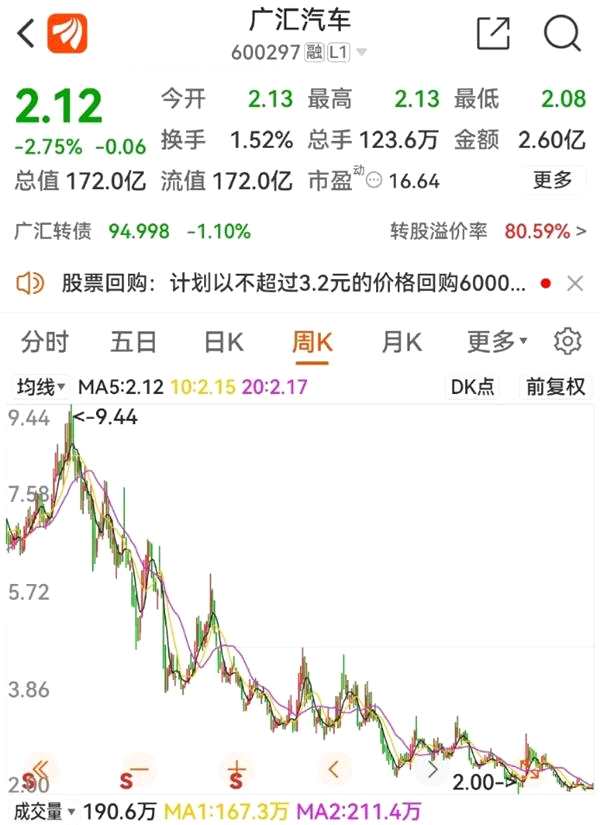Select the 周K chart tab
This screenshot has width=600, height=825.
(312, 342)
